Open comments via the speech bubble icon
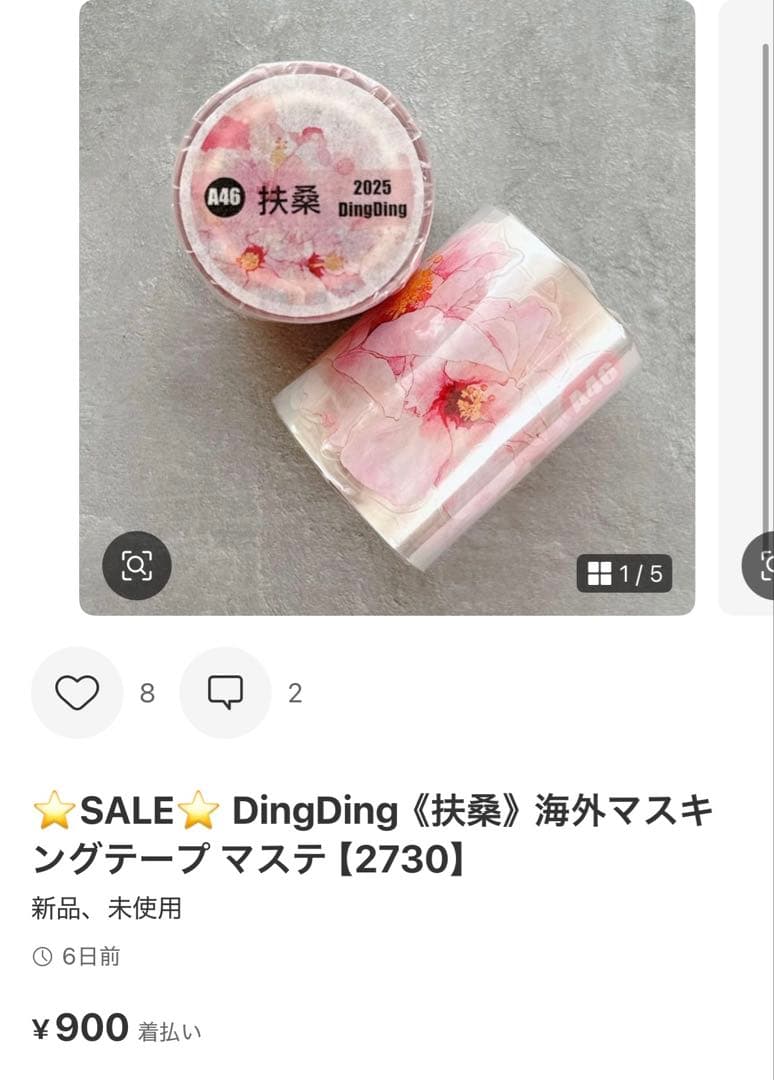 pyautogui.click(x=224, y=692)
